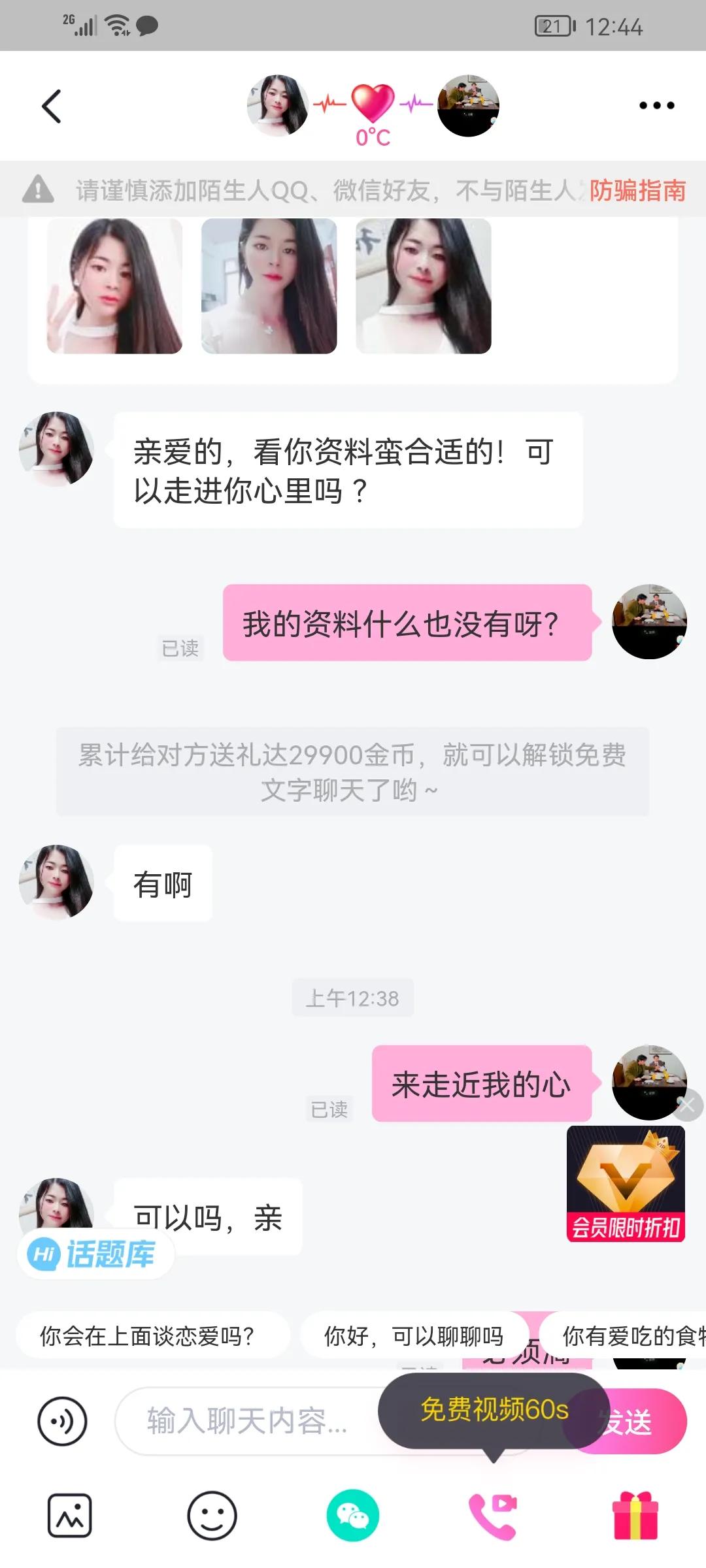This screenshot has height=1568, width=706.
Task: Open the three-dot overflow menu
Action: coord(656,106)
